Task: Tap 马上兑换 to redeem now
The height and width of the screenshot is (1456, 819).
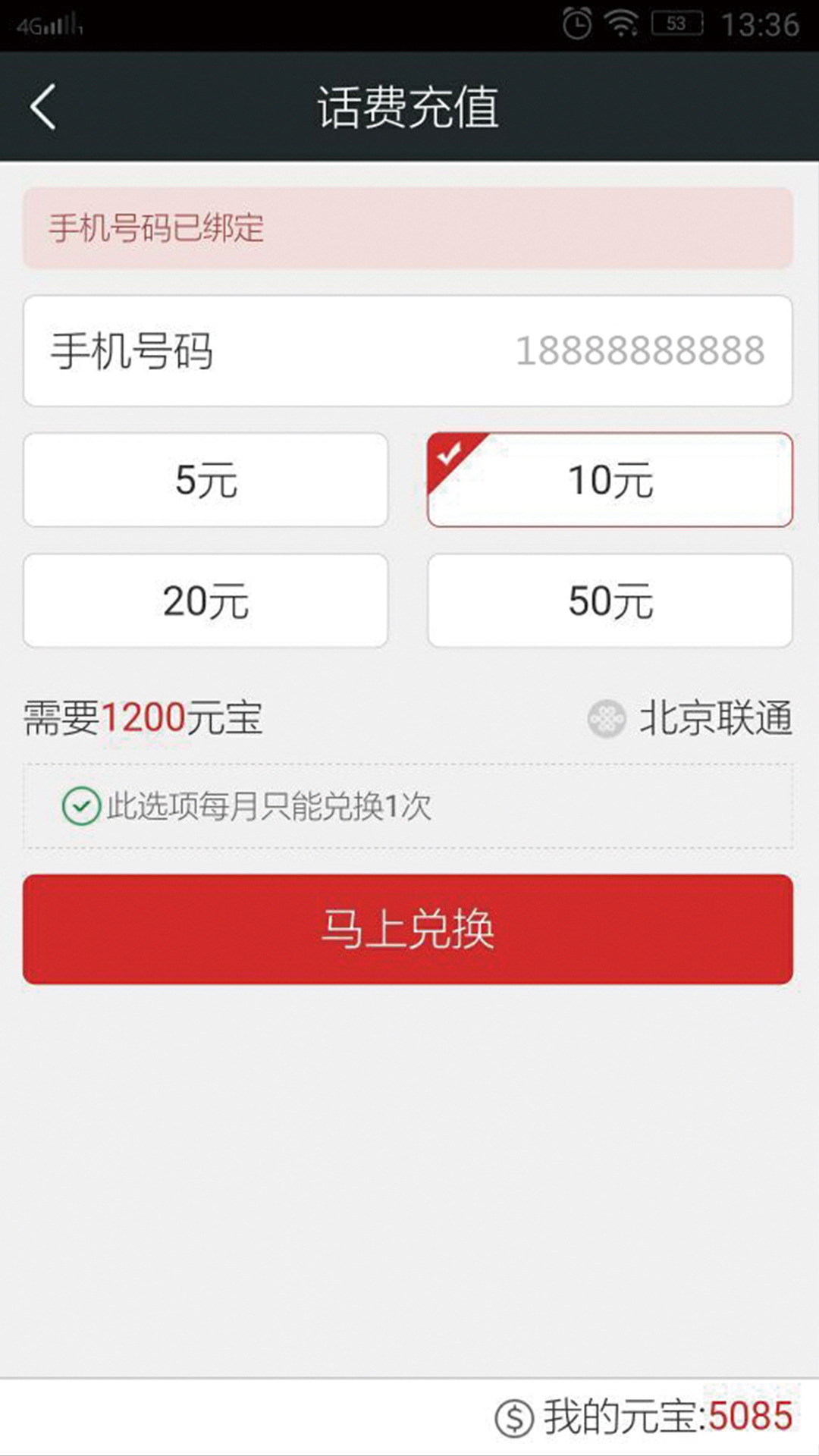Action: 408,929
